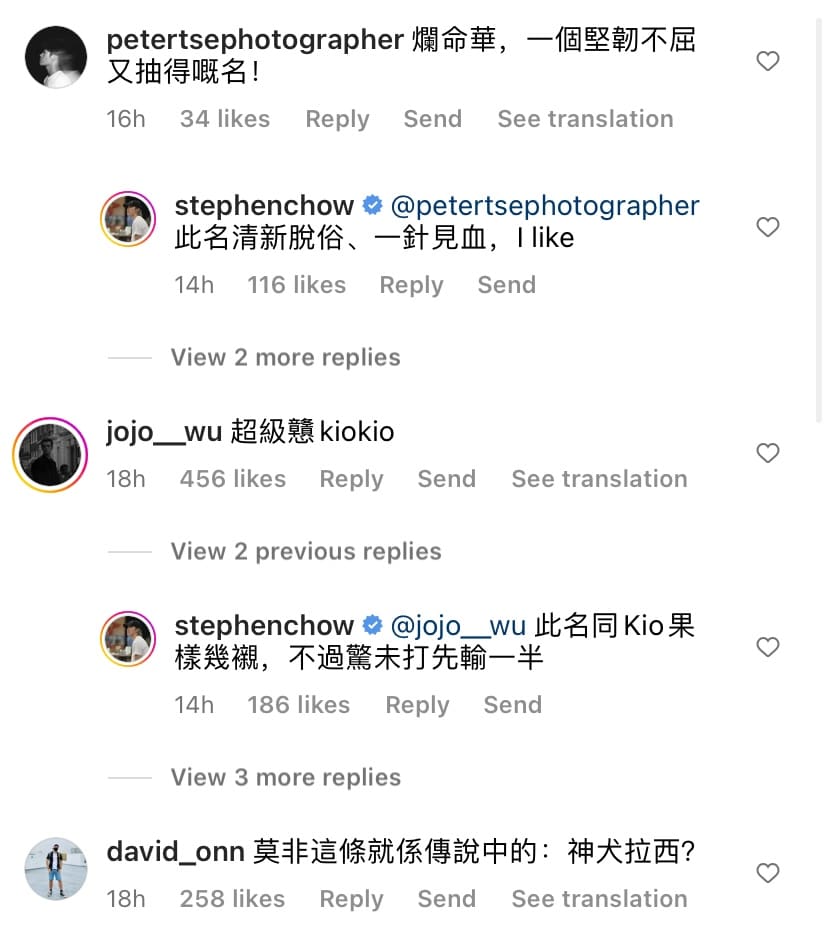Open the @petertsephotographer mention link
828x945 pixels.
(545, 206)
